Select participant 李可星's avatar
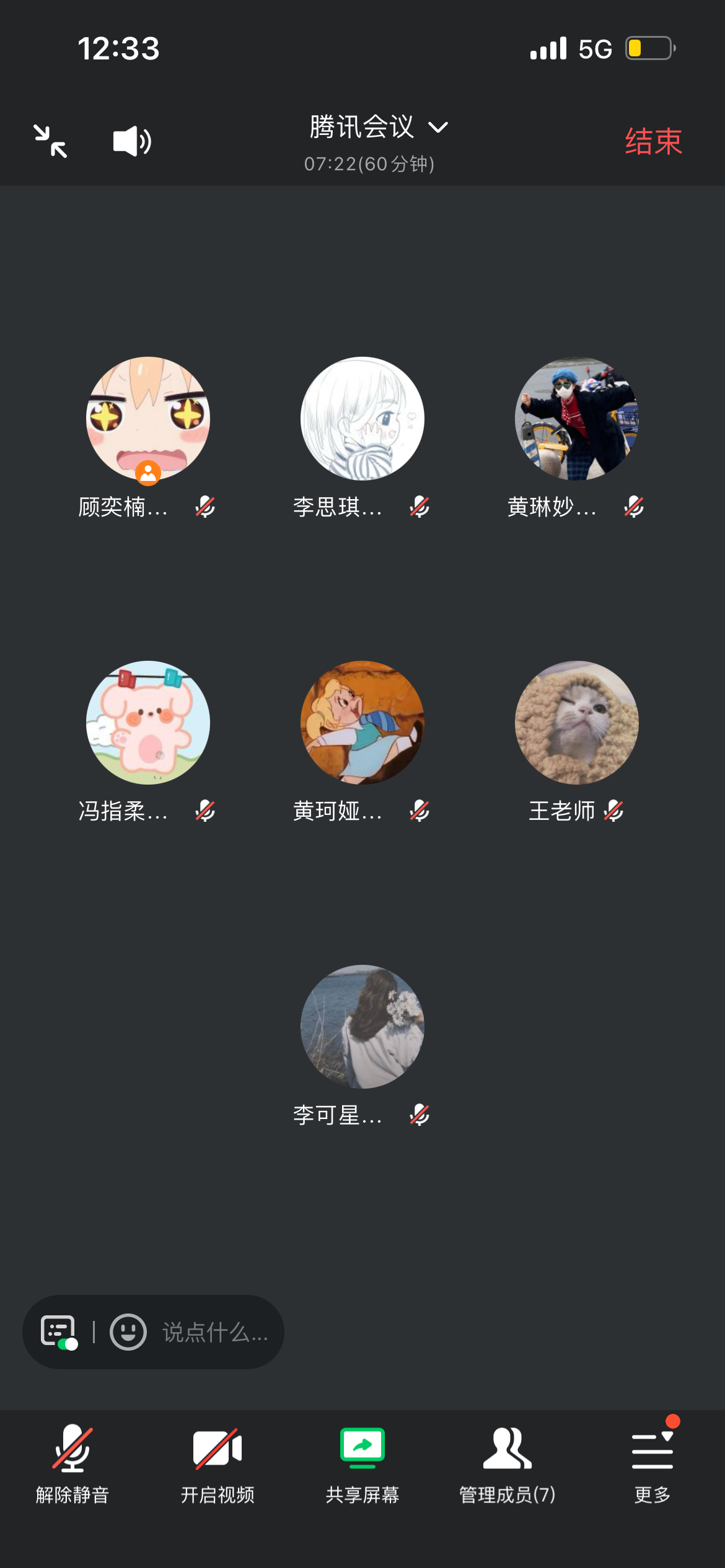This screenshot has height=1568, width=725. click(362, 1027)
